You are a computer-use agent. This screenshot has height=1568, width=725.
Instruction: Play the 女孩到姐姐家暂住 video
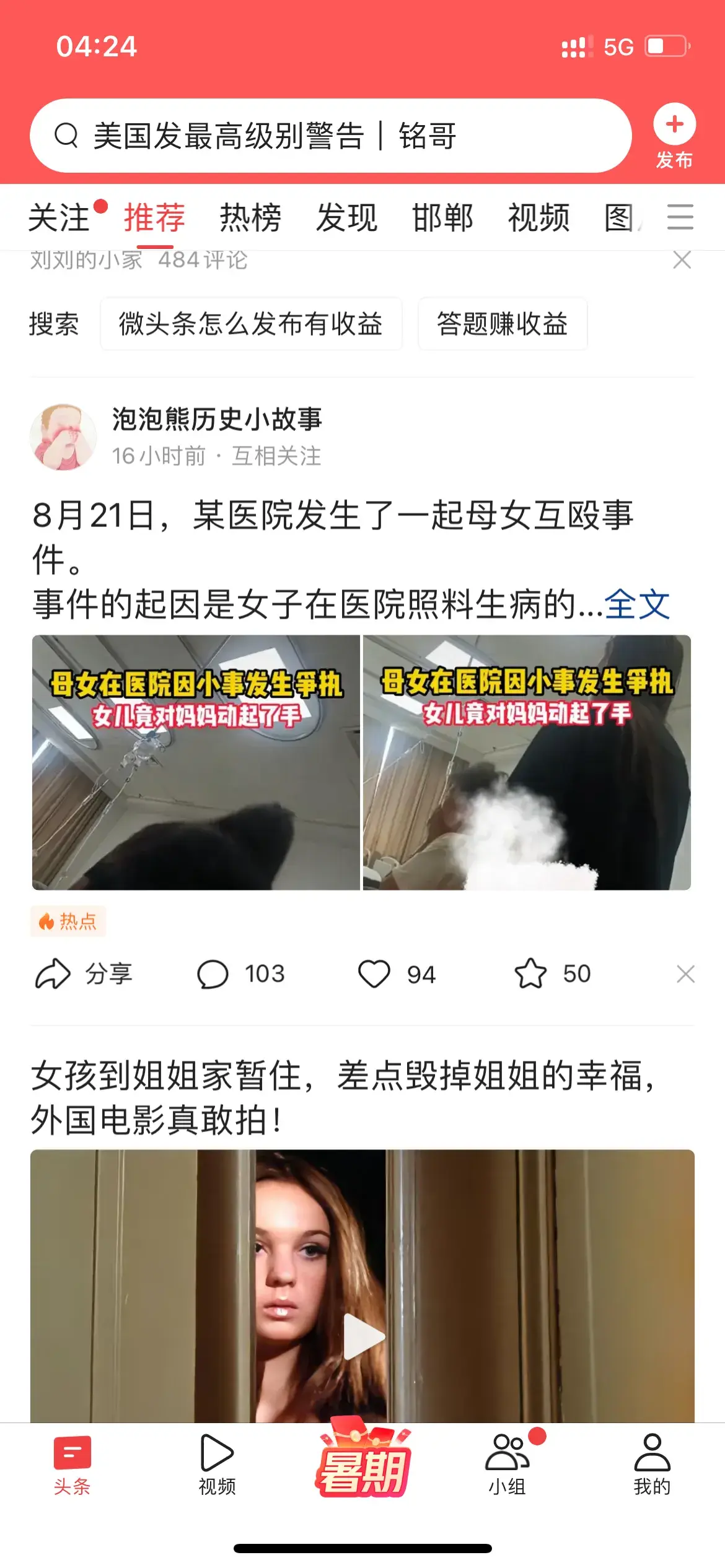(x=363, y=1336)
